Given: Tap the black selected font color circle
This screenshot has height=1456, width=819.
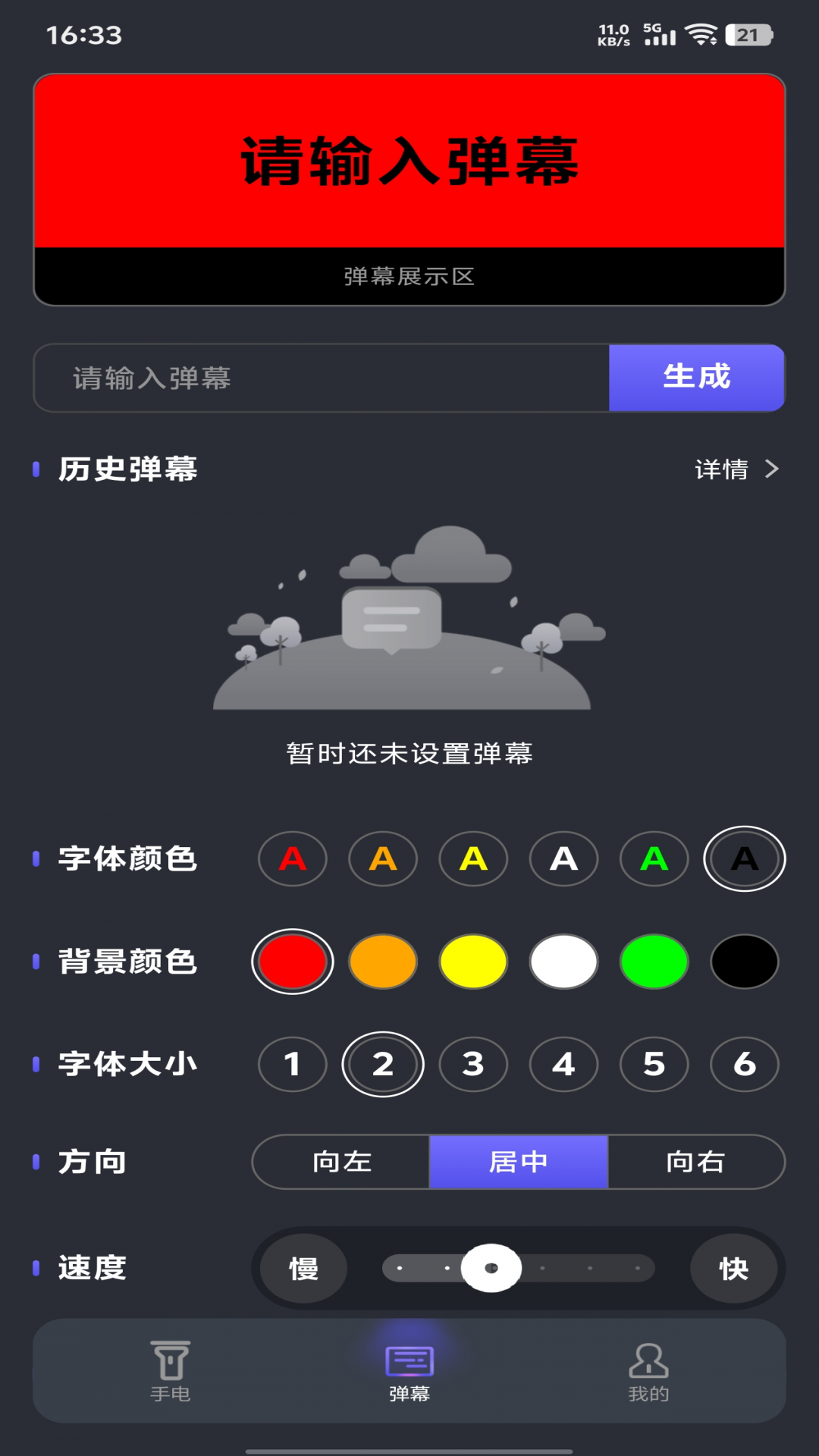Looking at the screenshot, I should [x=744, y=859].
